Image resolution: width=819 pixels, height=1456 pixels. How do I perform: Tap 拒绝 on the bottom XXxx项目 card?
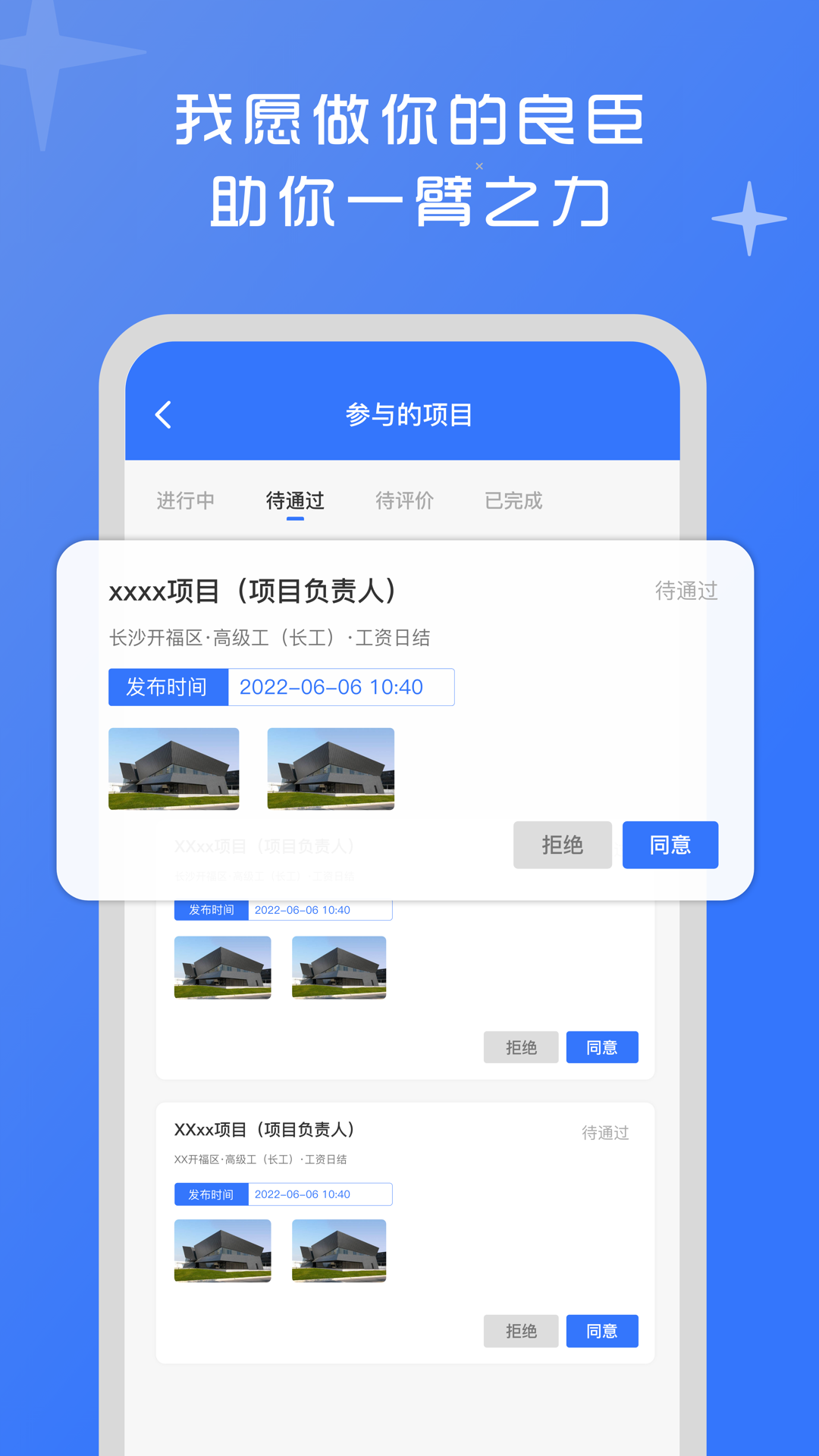coord(521,1331)
